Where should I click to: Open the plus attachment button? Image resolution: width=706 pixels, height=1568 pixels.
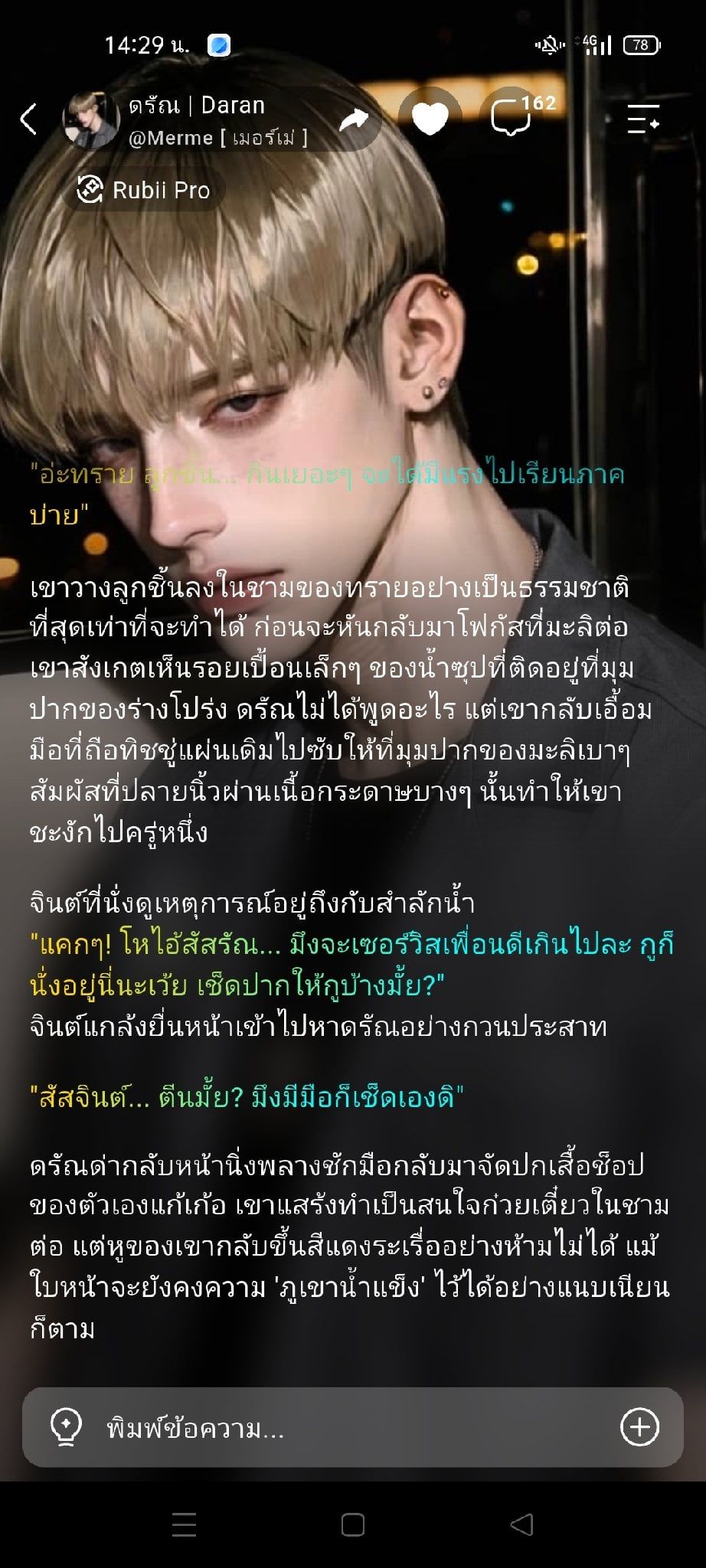(x=639, y=1427)
